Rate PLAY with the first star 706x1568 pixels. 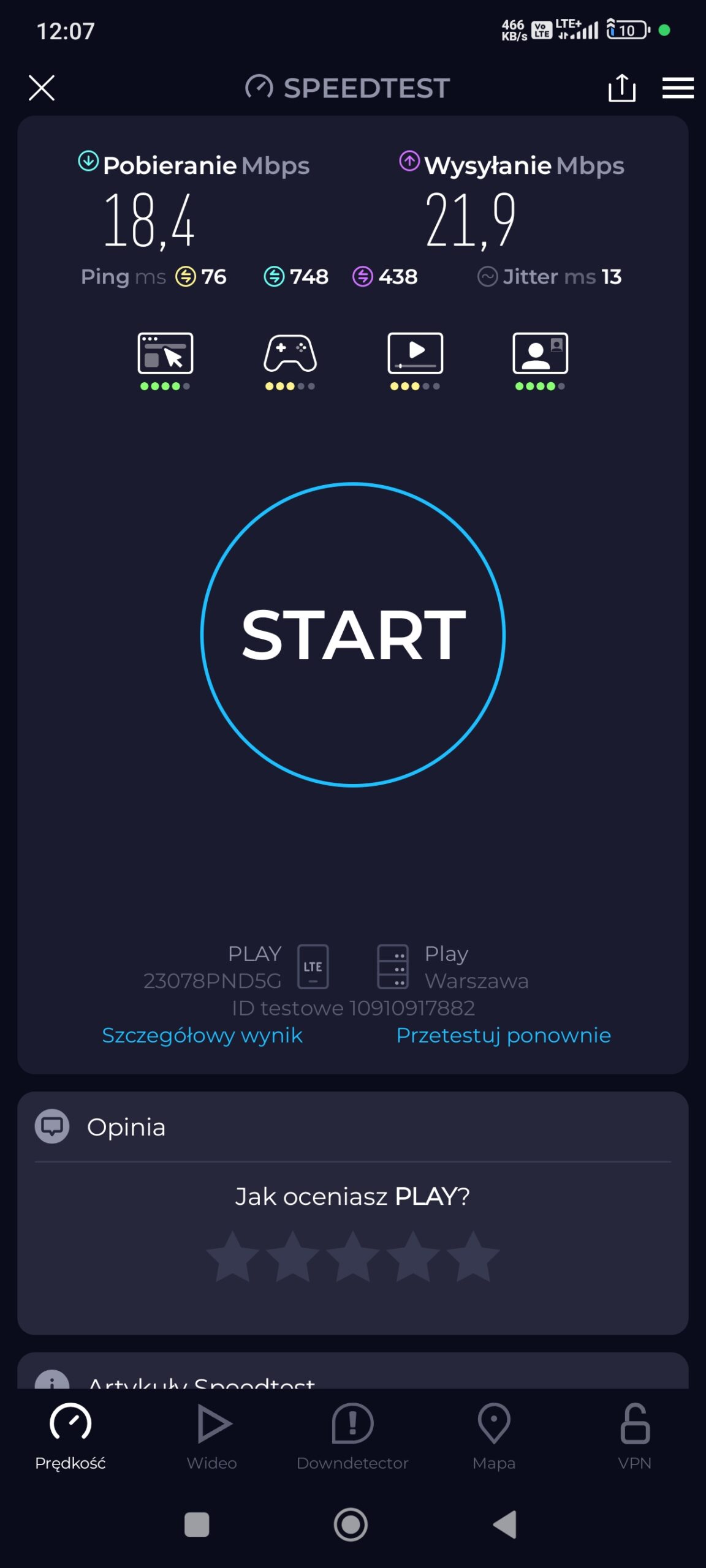coord(233,1257)
